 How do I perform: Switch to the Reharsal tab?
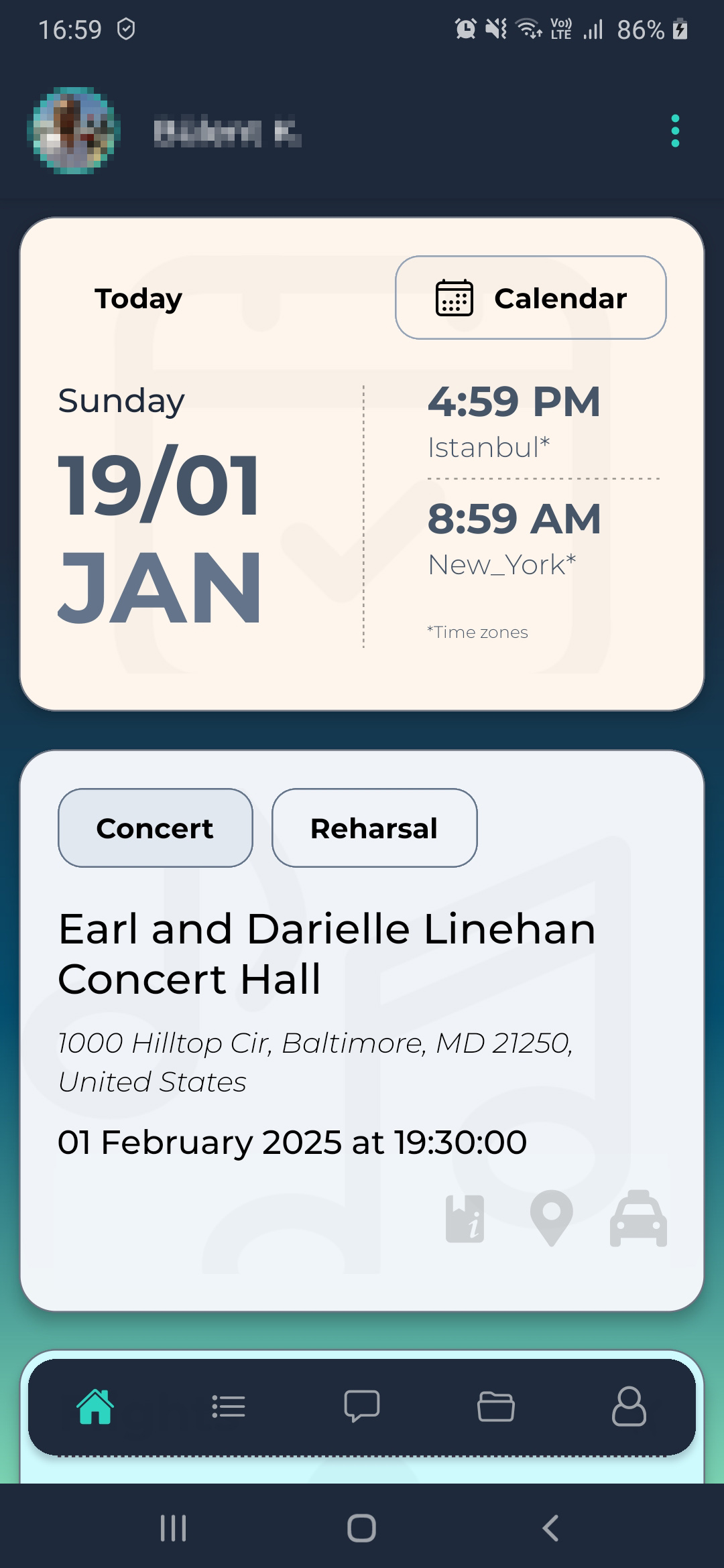[374, 828]
